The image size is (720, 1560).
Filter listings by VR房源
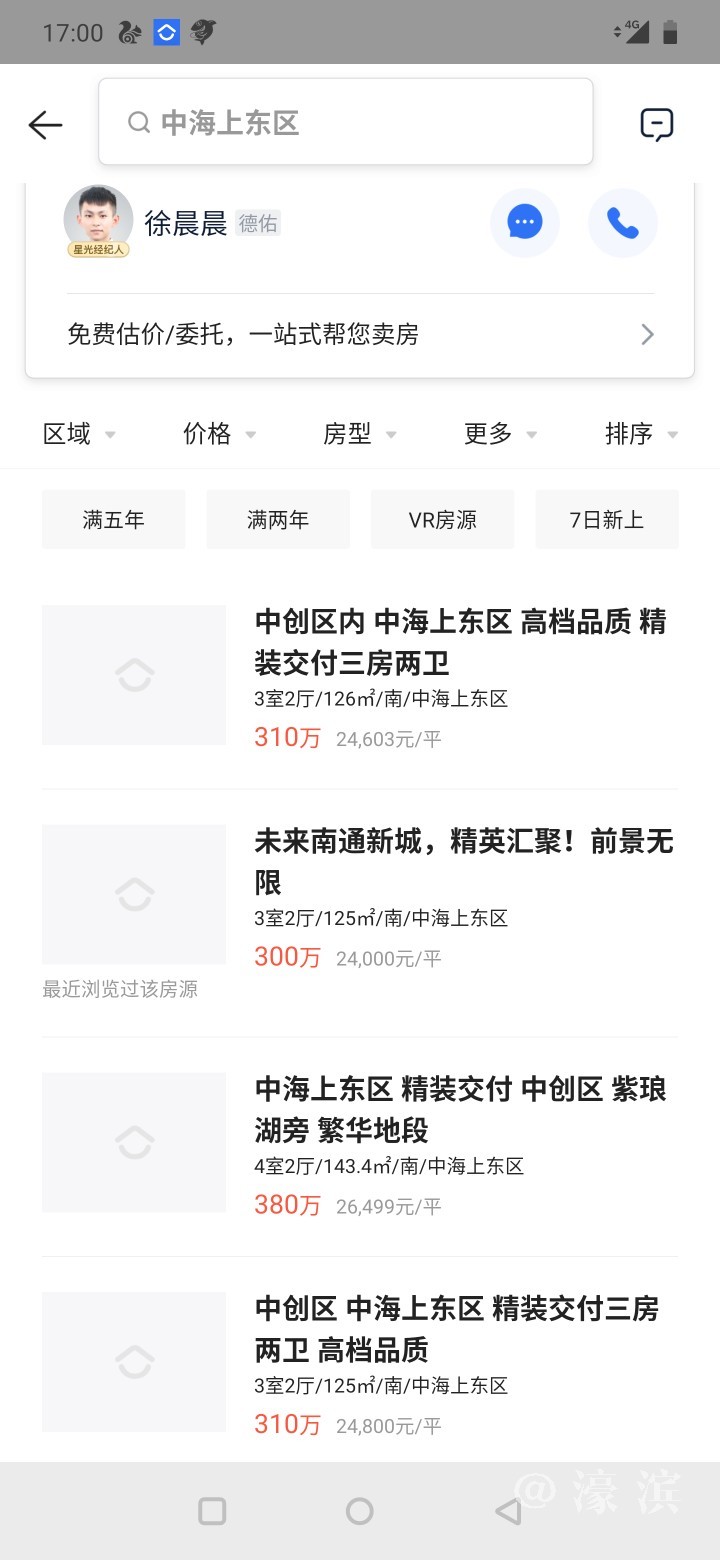click(442, 519)
